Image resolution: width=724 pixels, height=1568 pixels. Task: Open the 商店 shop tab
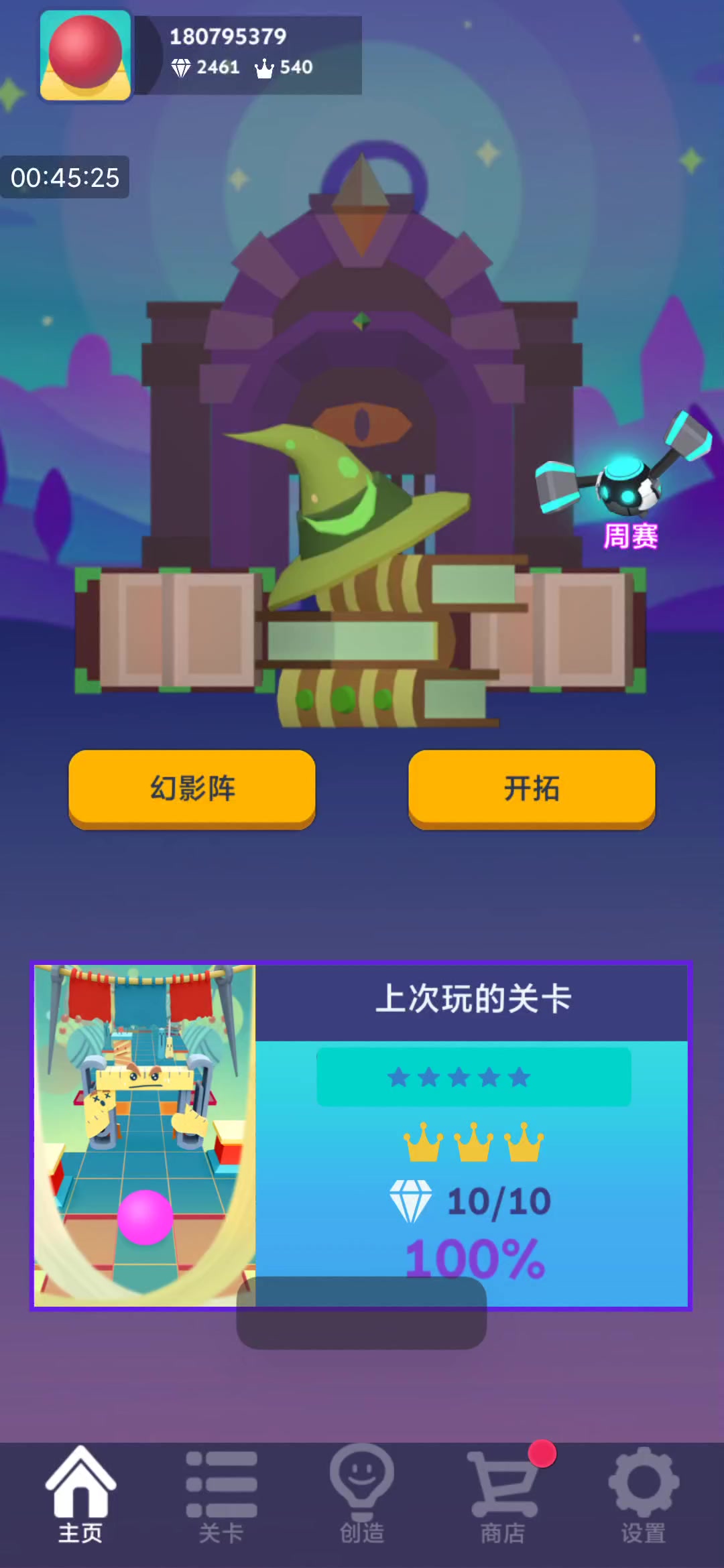coord(503,1494)
